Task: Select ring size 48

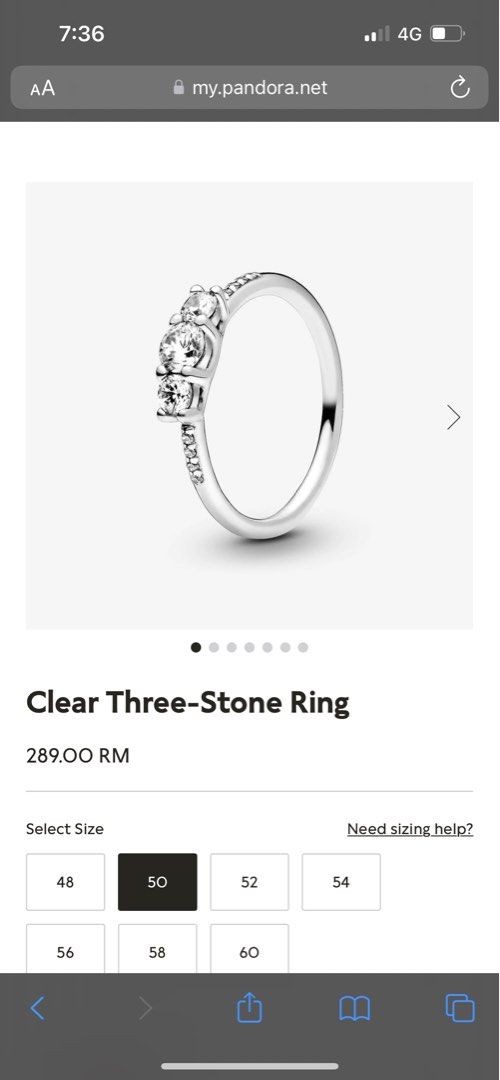Action: pyautogui.click(x=65, y=882)
